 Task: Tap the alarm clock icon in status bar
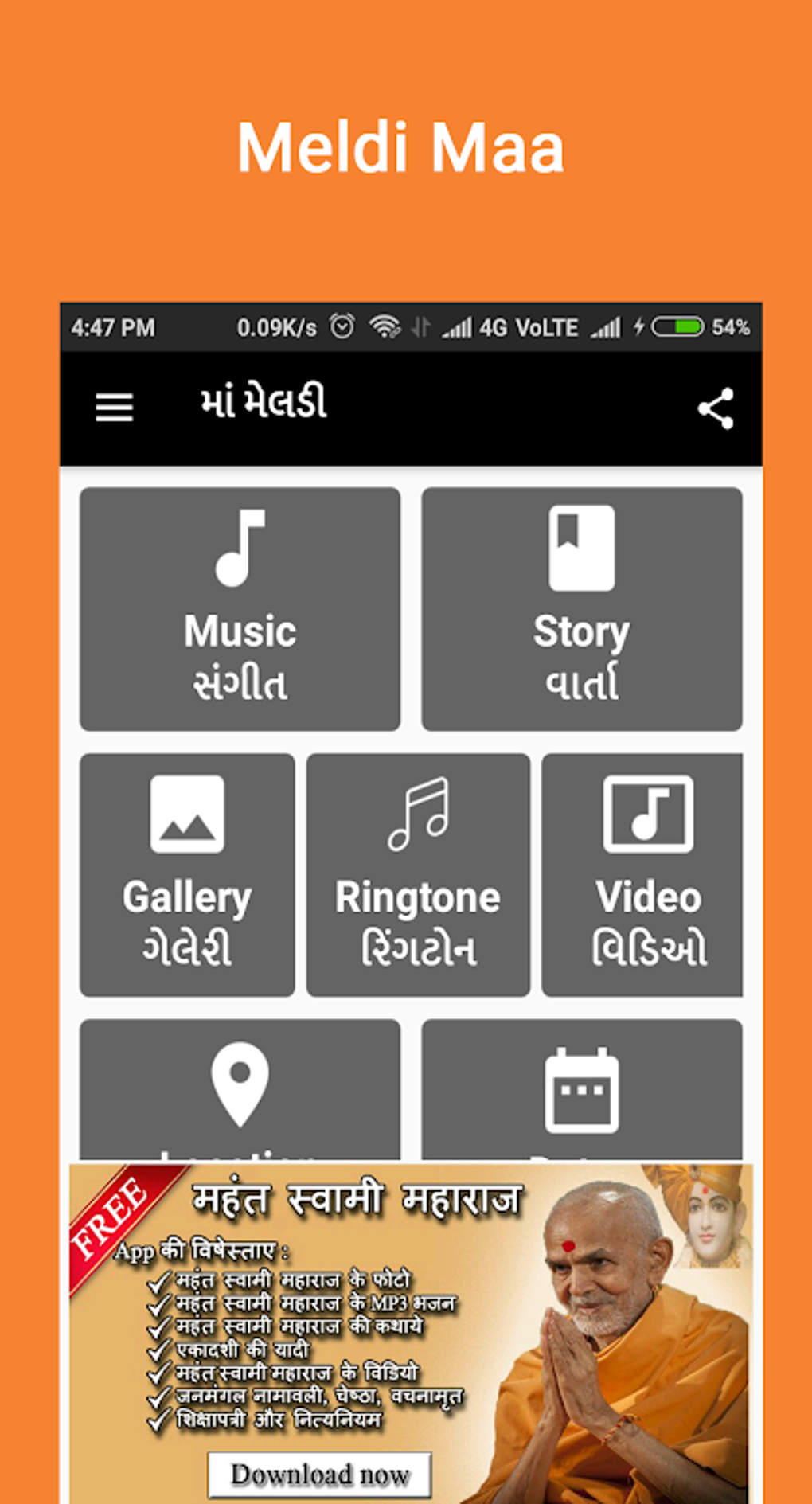tap(342, 326)
